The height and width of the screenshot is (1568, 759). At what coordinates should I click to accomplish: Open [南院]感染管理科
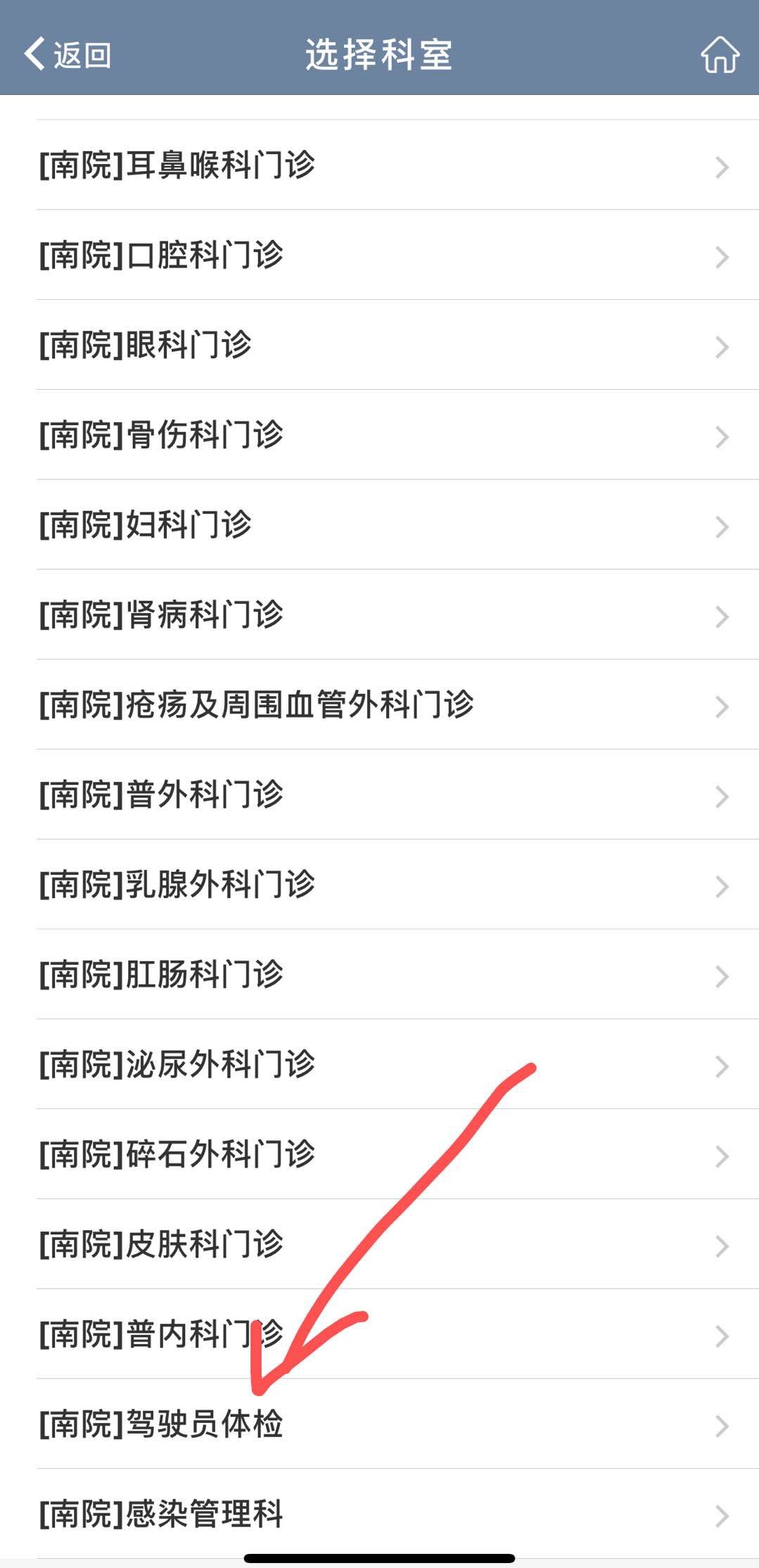click(380, 1515)
